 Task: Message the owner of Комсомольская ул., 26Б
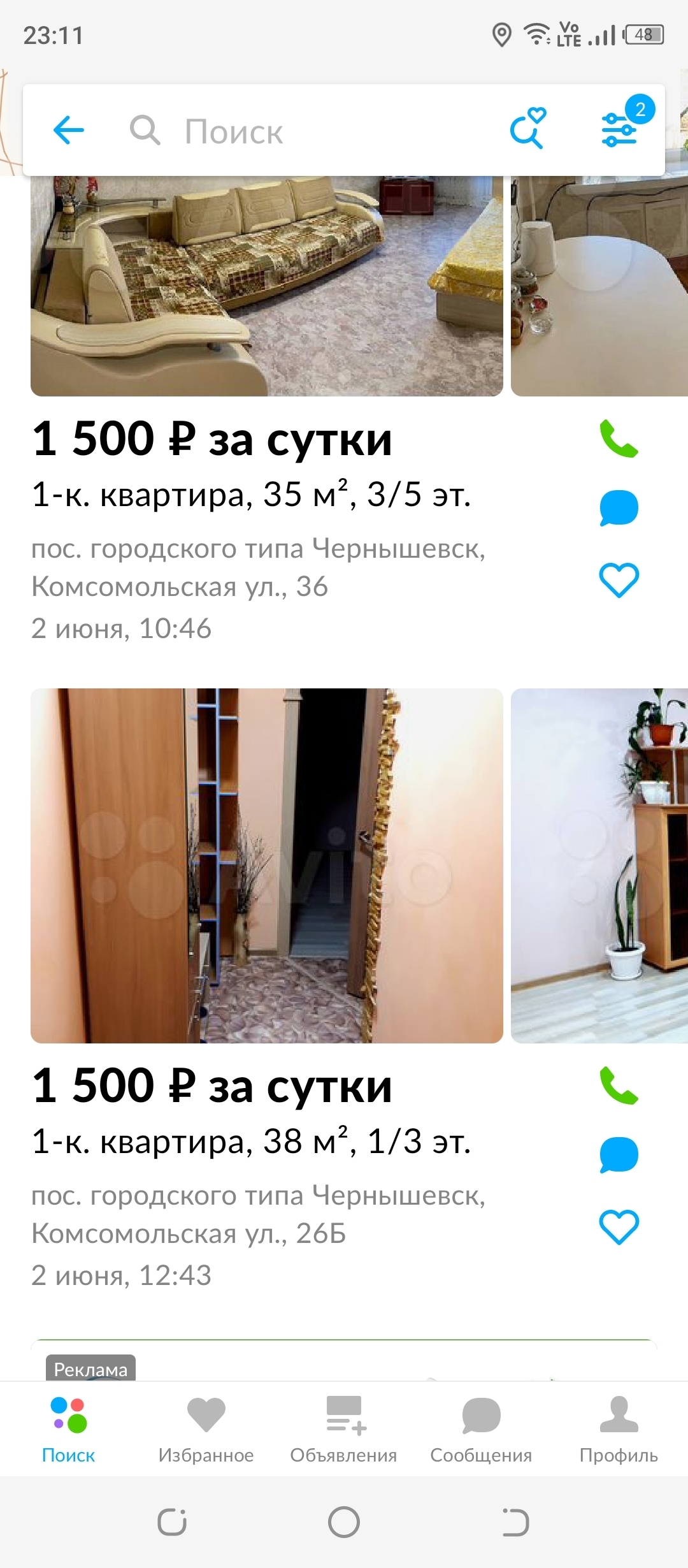tap(619, 1154)
